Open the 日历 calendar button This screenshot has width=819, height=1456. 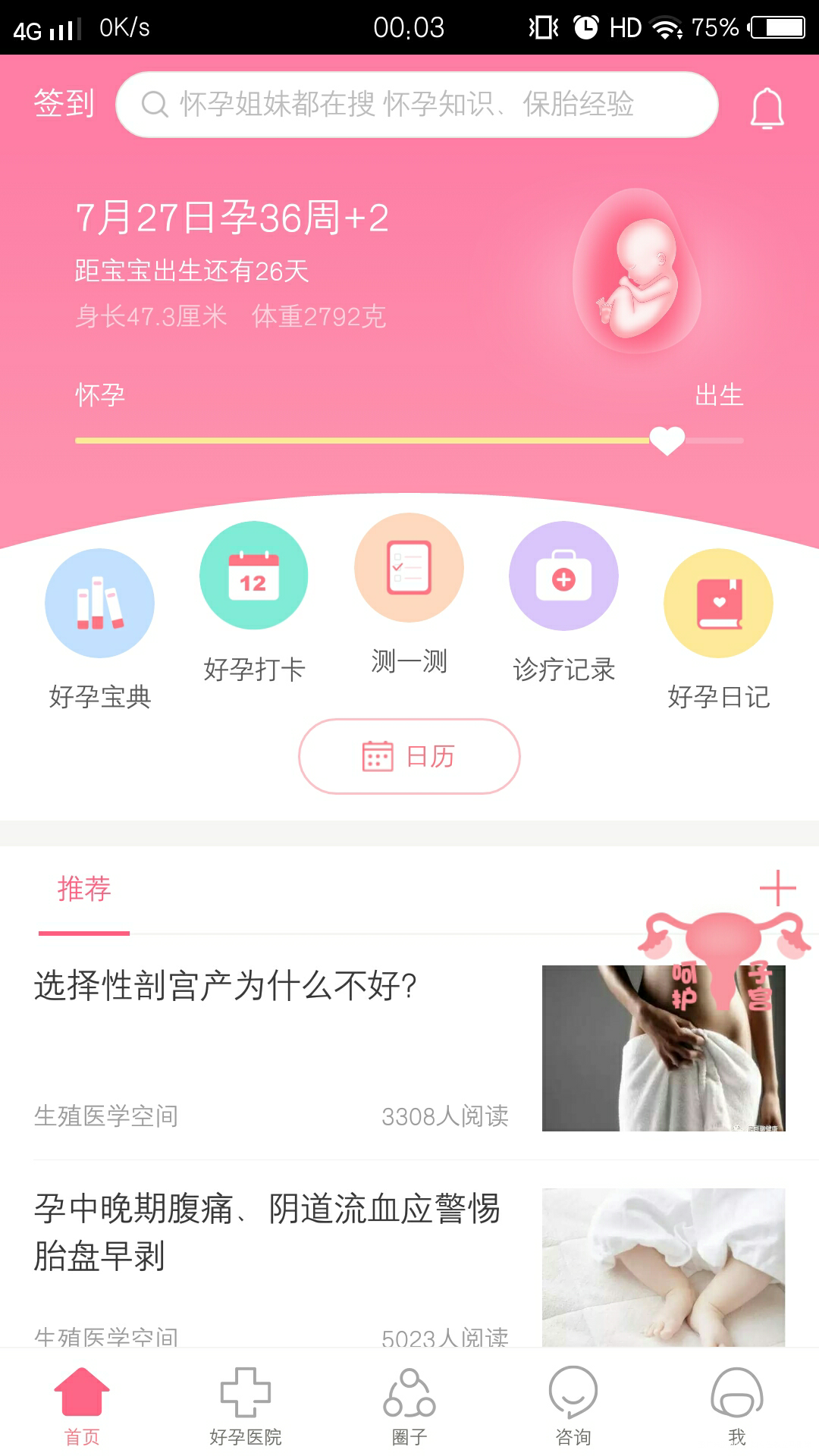[x=408, y=756]
